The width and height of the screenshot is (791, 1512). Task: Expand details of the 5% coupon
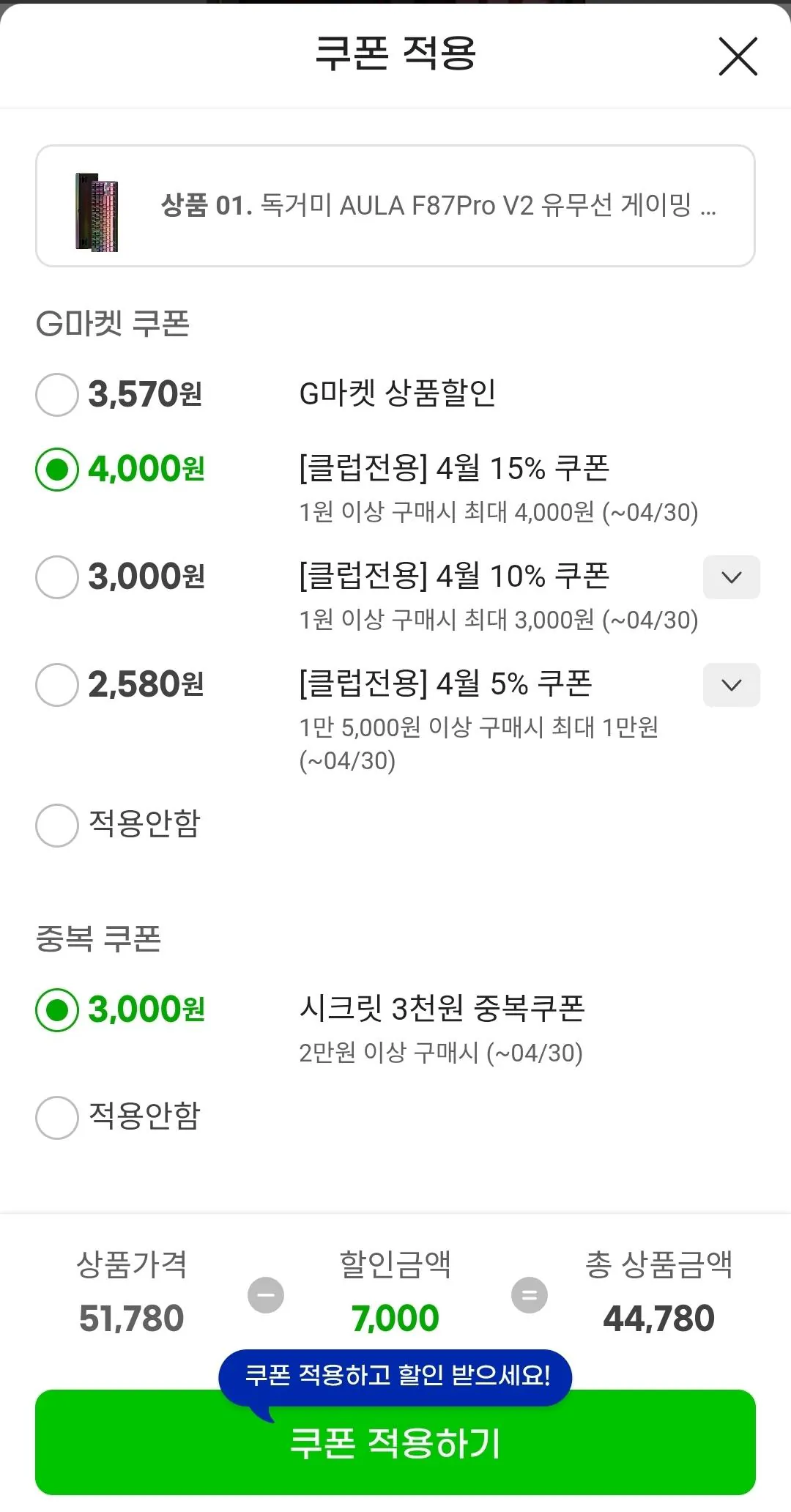coord(731,685)
